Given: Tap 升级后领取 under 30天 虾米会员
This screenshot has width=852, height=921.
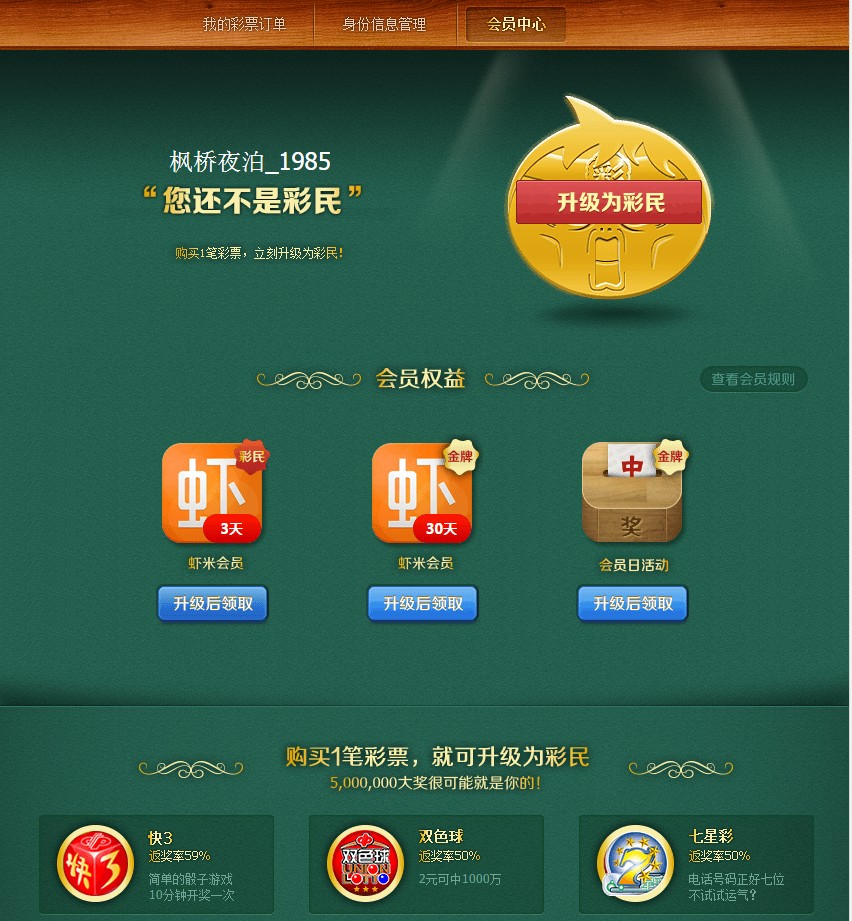Looking at the screenshot, I should click(x=423, y=604).
